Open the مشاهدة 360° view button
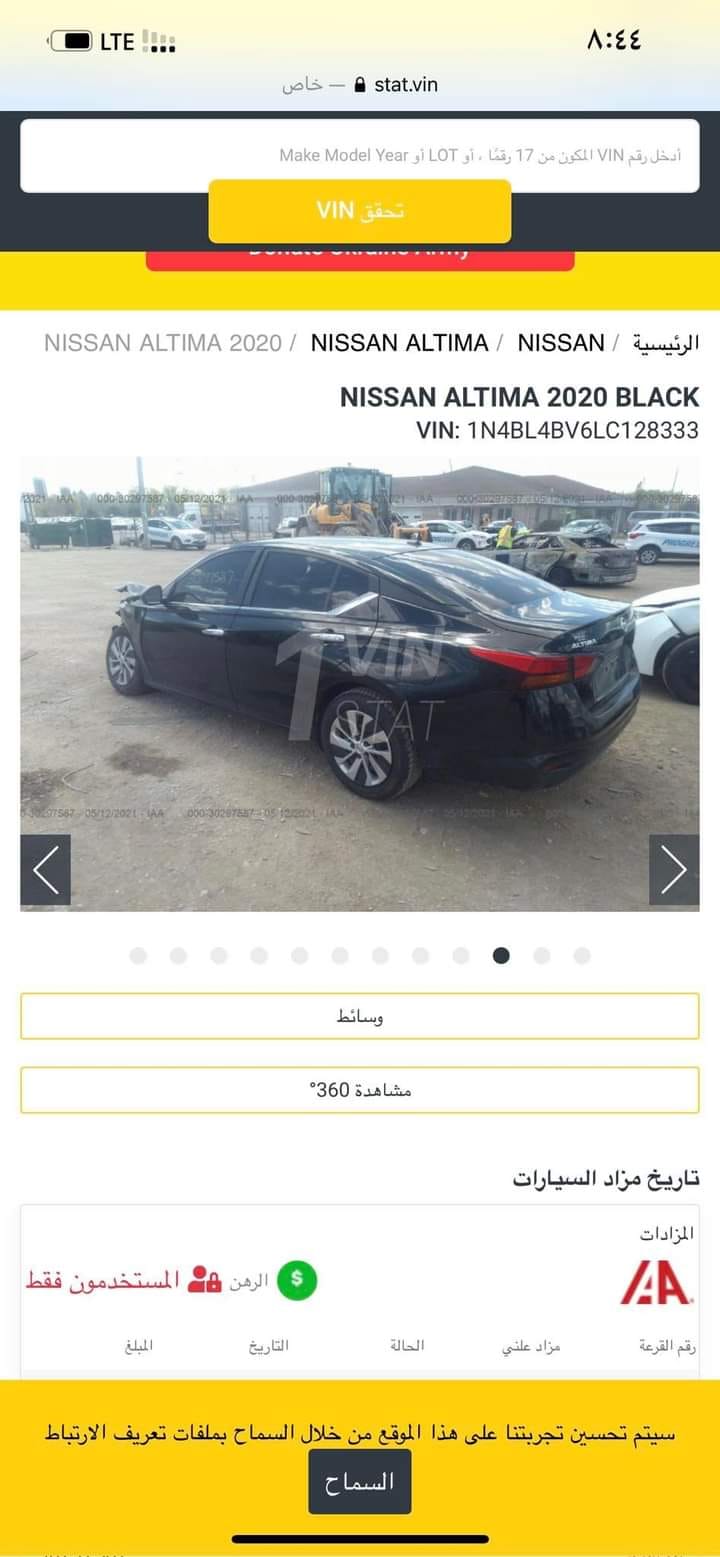Viewport: 720px width, 1557px height. 360,1090
